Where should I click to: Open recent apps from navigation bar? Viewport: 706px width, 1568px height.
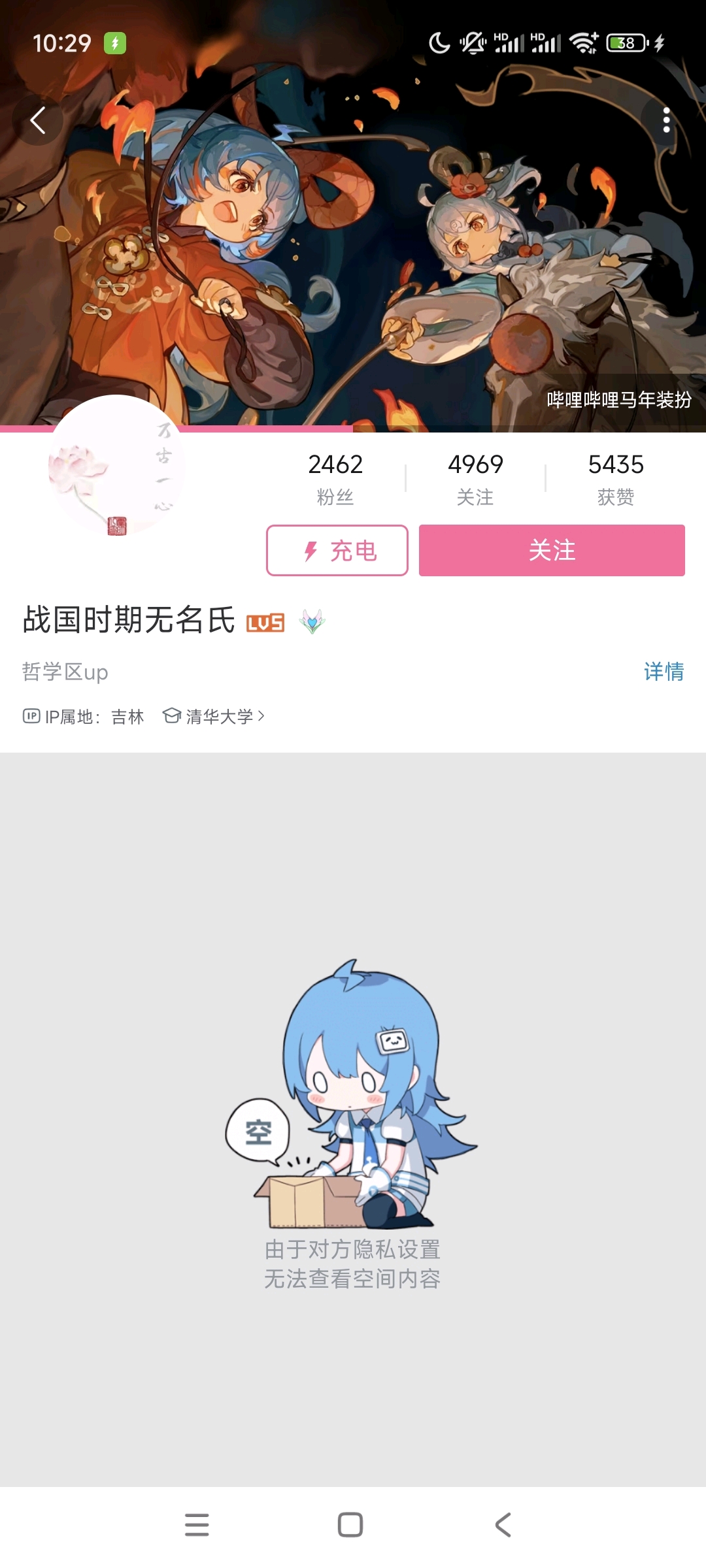coord(197,1525)
